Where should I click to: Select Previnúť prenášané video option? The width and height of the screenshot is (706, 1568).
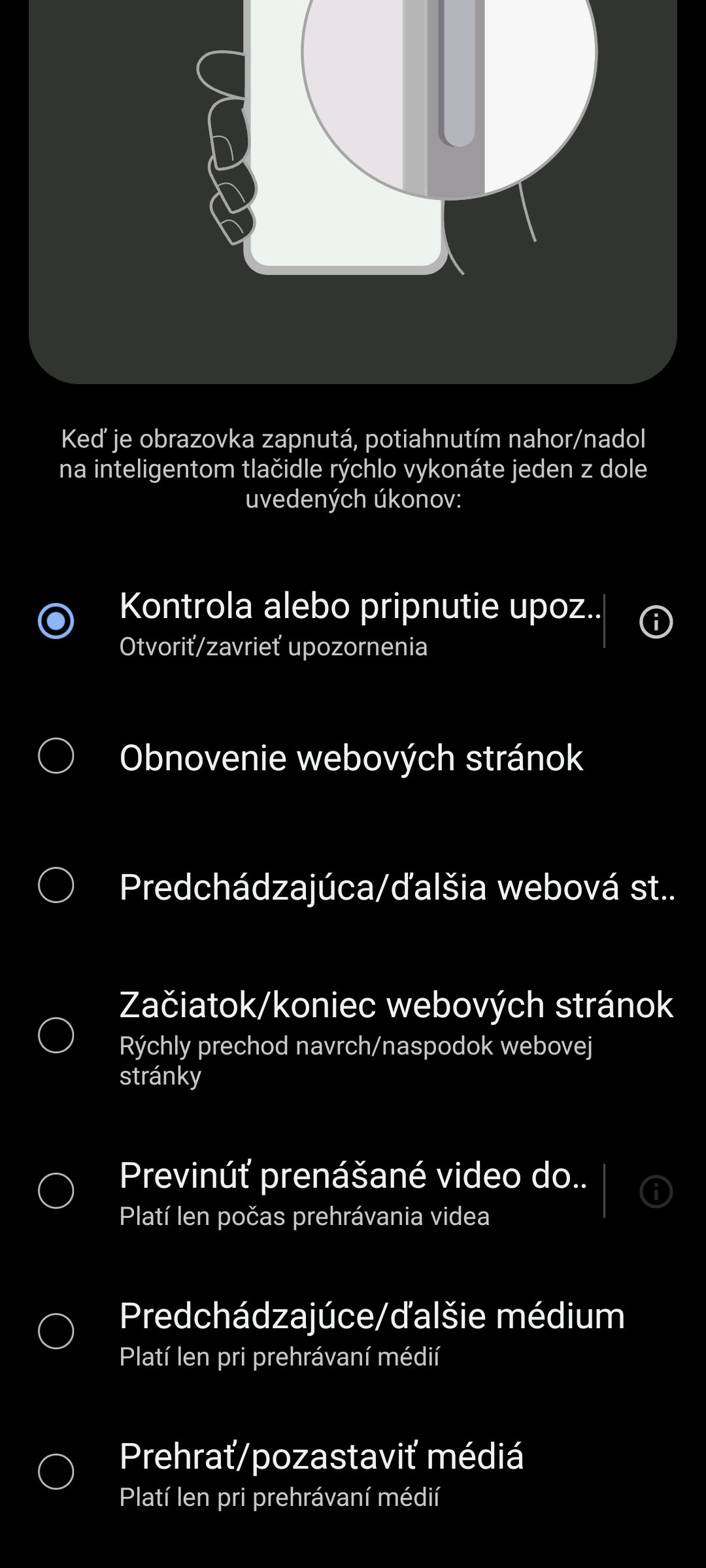(x=320, y=1190)
